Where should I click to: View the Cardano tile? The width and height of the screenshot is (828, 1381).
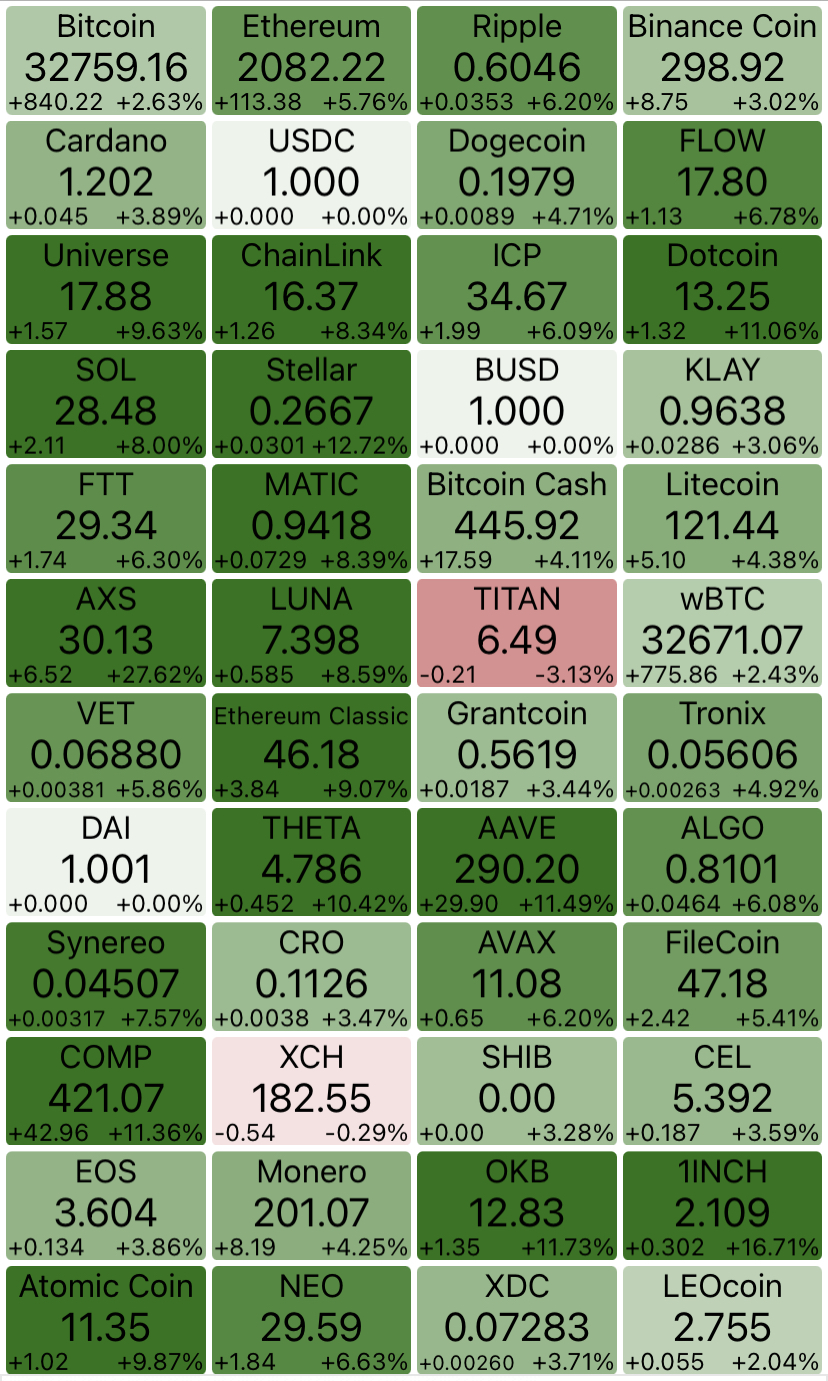[106, 175]
